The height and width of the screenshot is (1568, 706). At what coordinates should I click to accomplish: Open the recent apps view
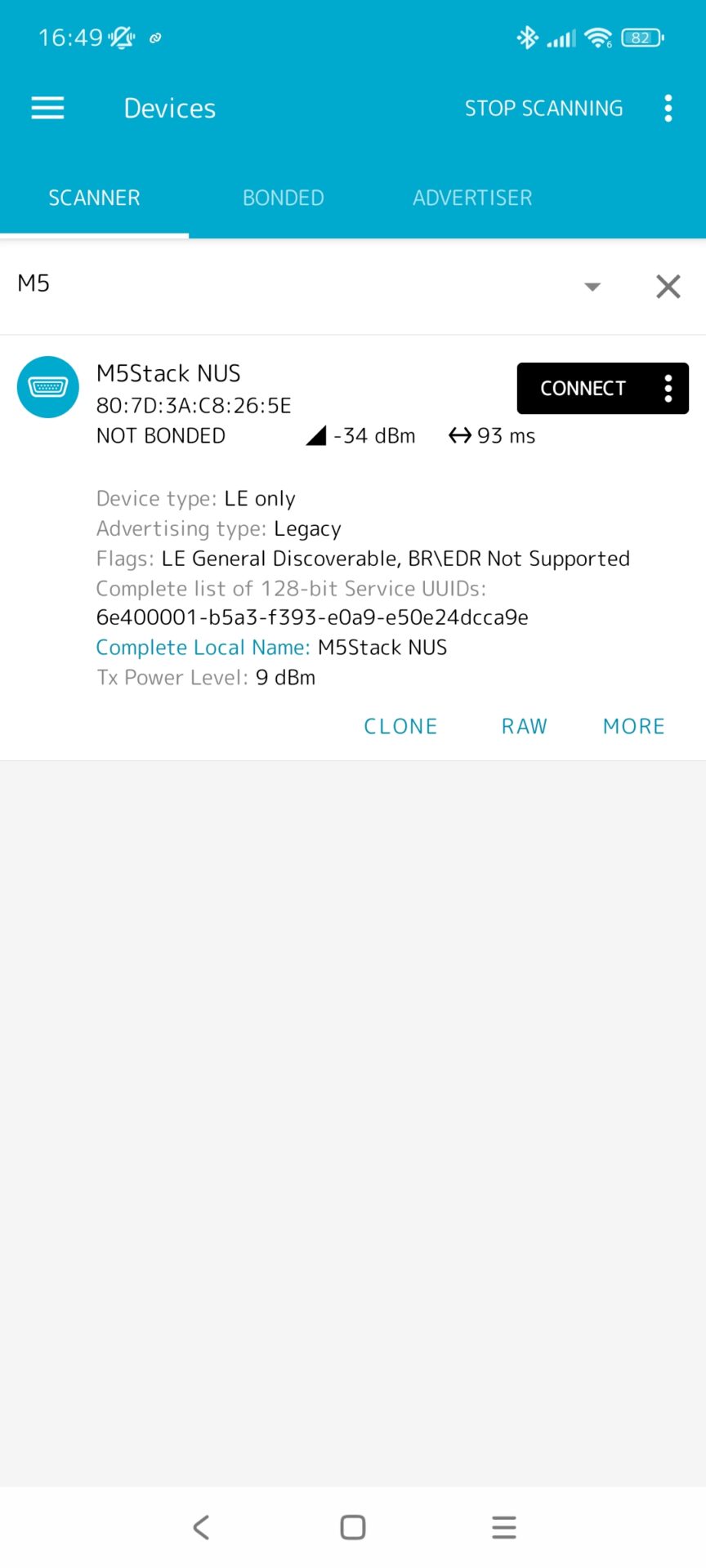(504, 1527)
